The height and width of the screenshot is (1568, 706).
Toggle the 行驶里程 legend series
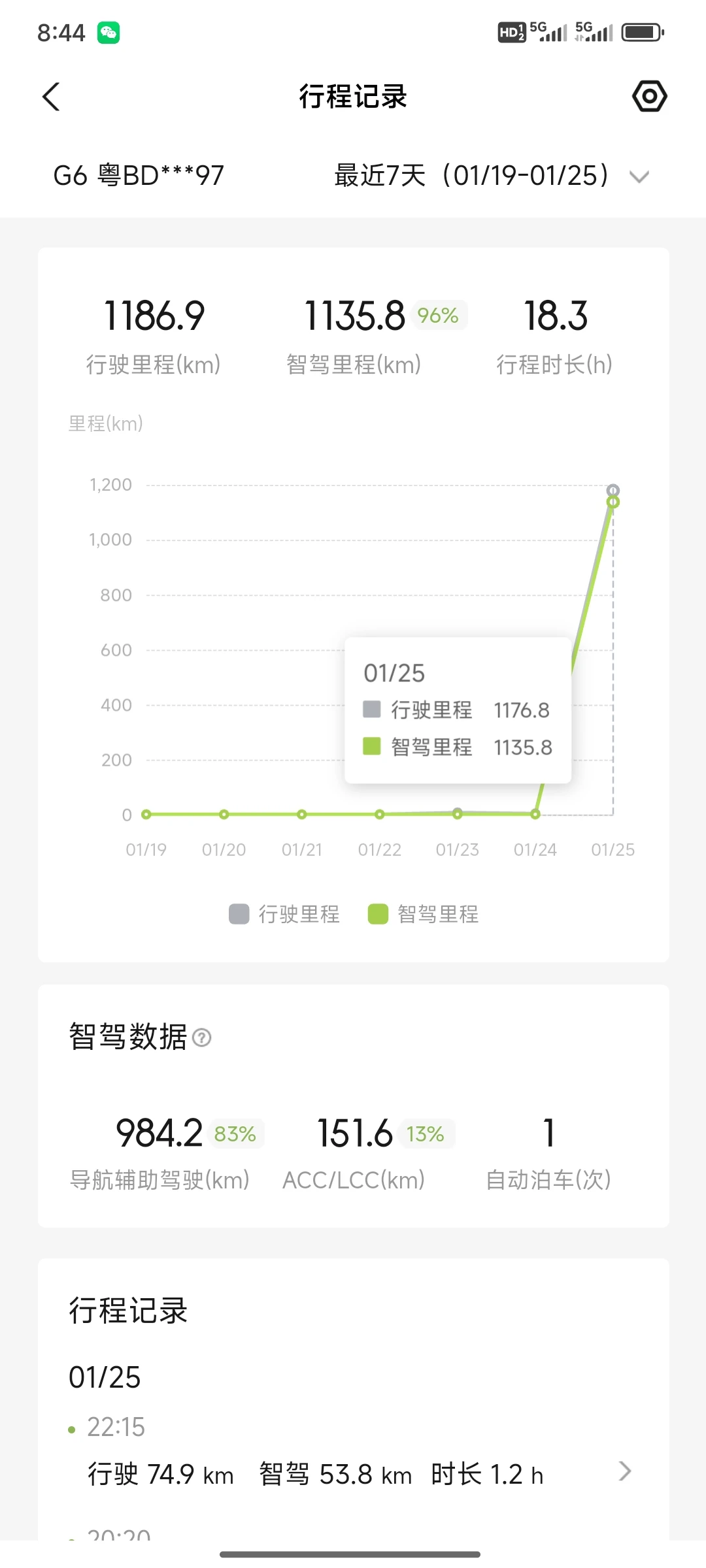click(x=285, y=914)
